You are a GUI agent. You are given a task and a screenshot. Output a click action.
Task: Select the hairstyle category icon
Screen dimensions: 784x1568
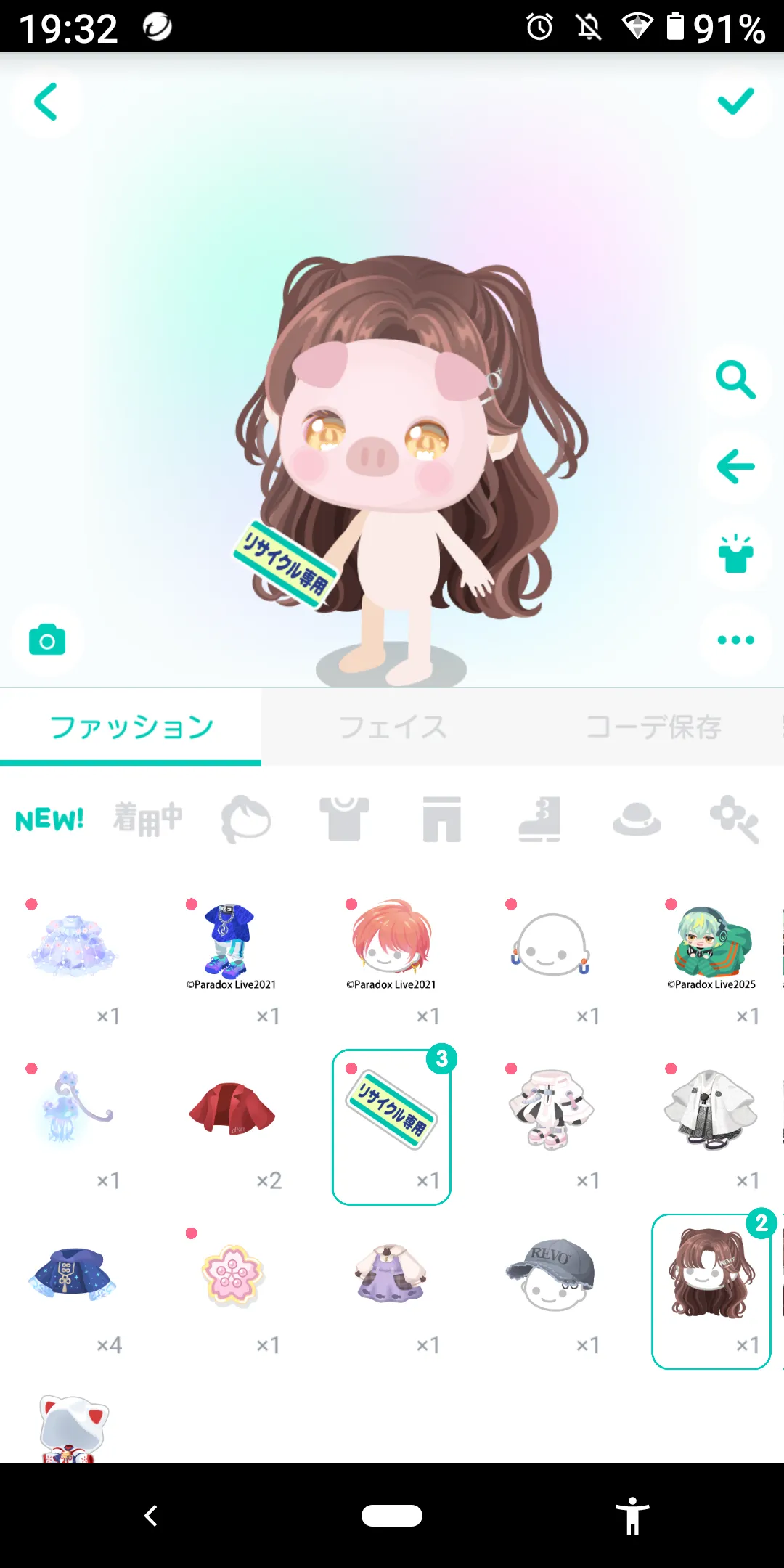pyautogui.click(x=246, y=820)
